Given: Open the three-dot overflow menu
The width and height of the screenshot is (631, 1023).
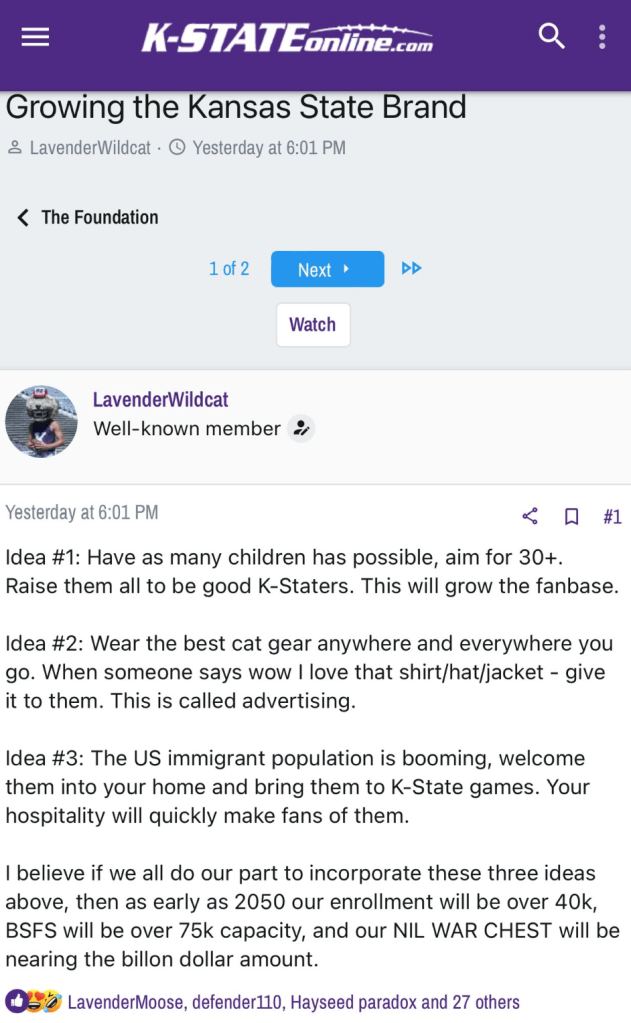Looking at the screenshot, I should pyautogui.click(x=602, y=37).
